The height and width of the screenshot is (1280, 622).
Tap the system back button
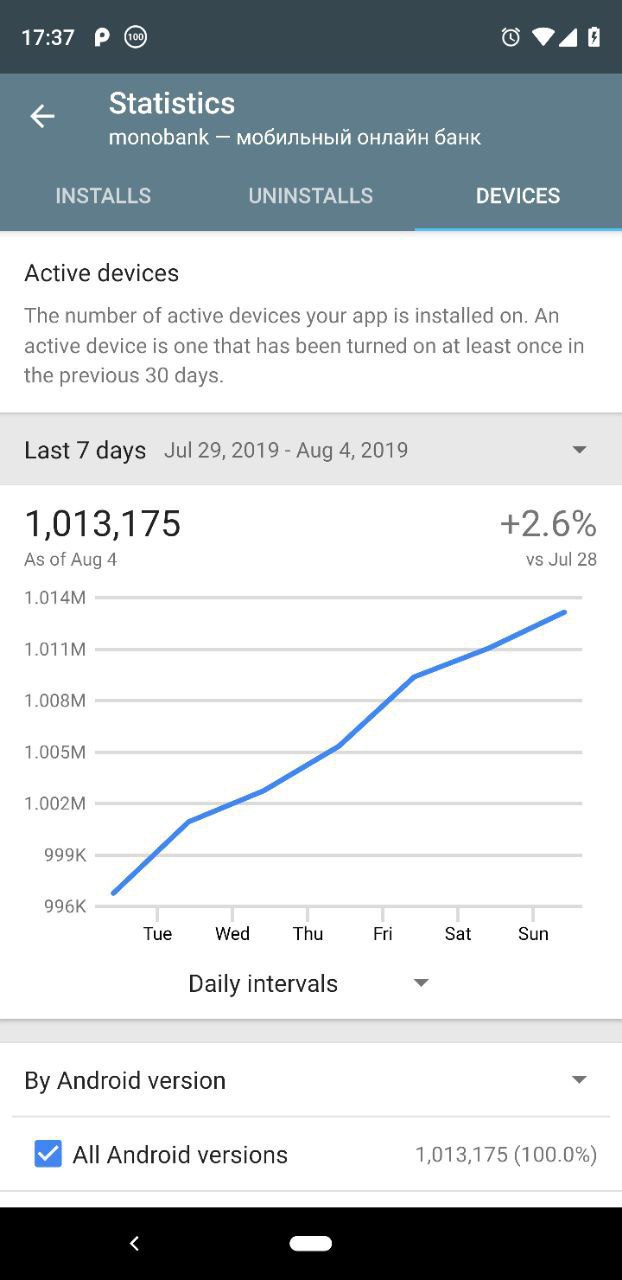click(134, 1243)
